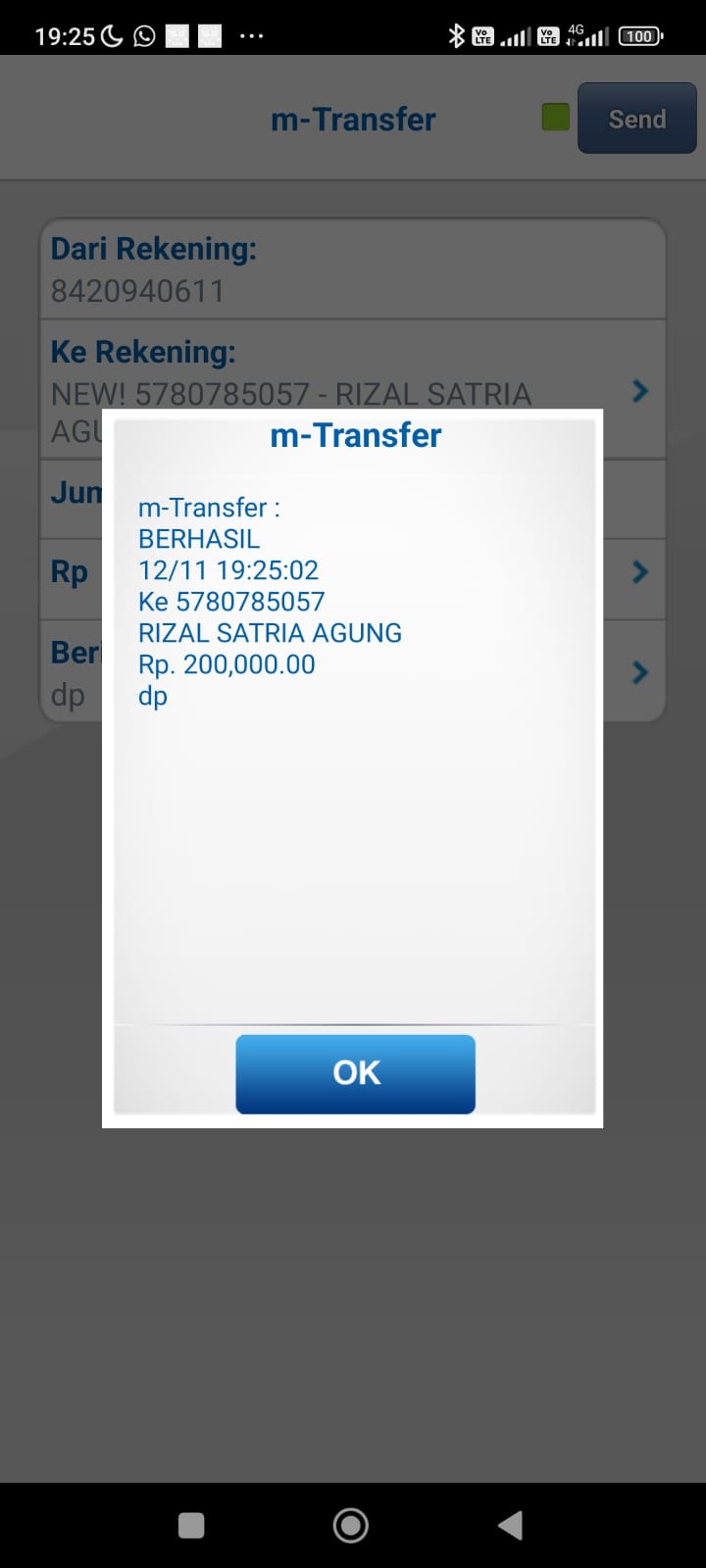Image resolution: width=706 pixels, height=1568 pixels.
Task: Go back using system navigation
Action: click(510, 1525)
